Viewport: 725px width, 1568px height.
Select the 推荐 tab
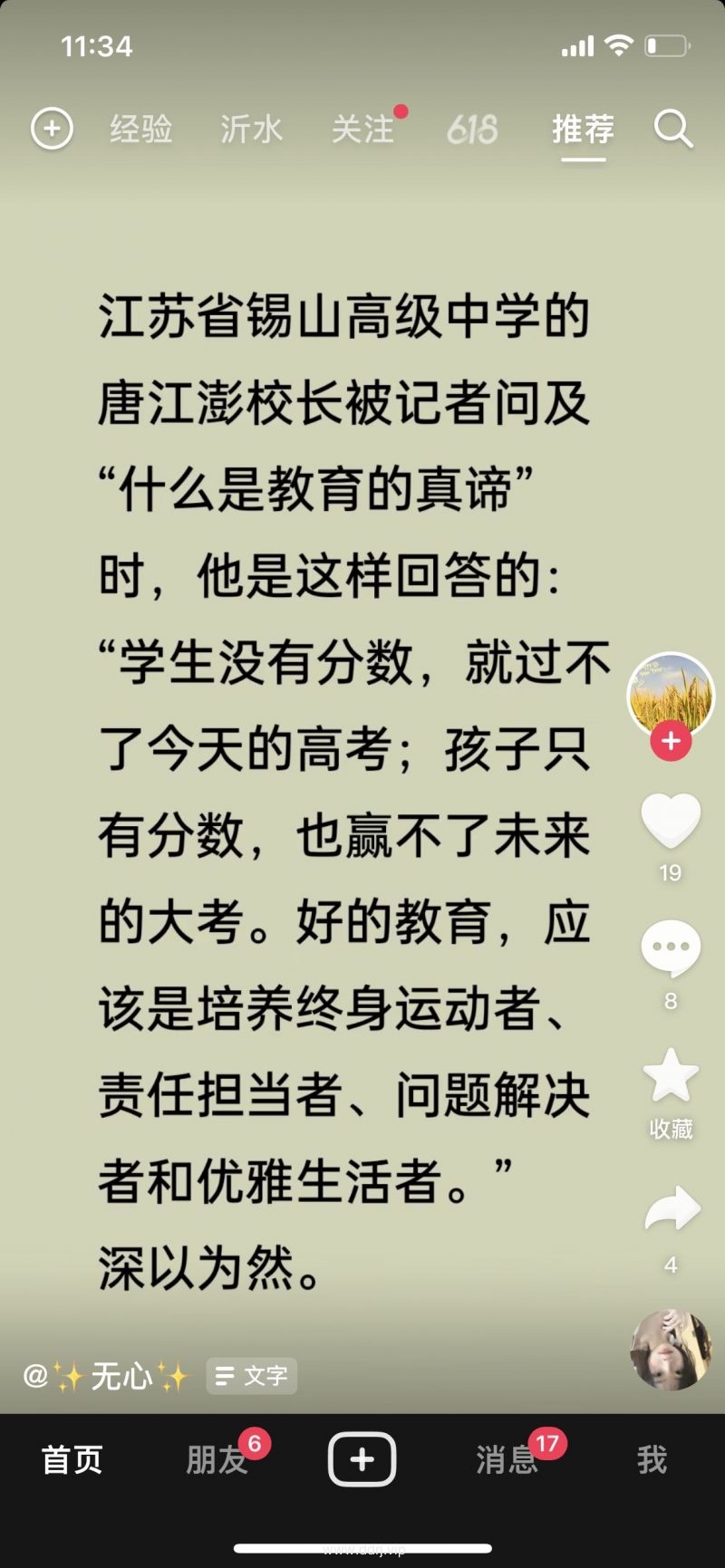coord(583,130)
